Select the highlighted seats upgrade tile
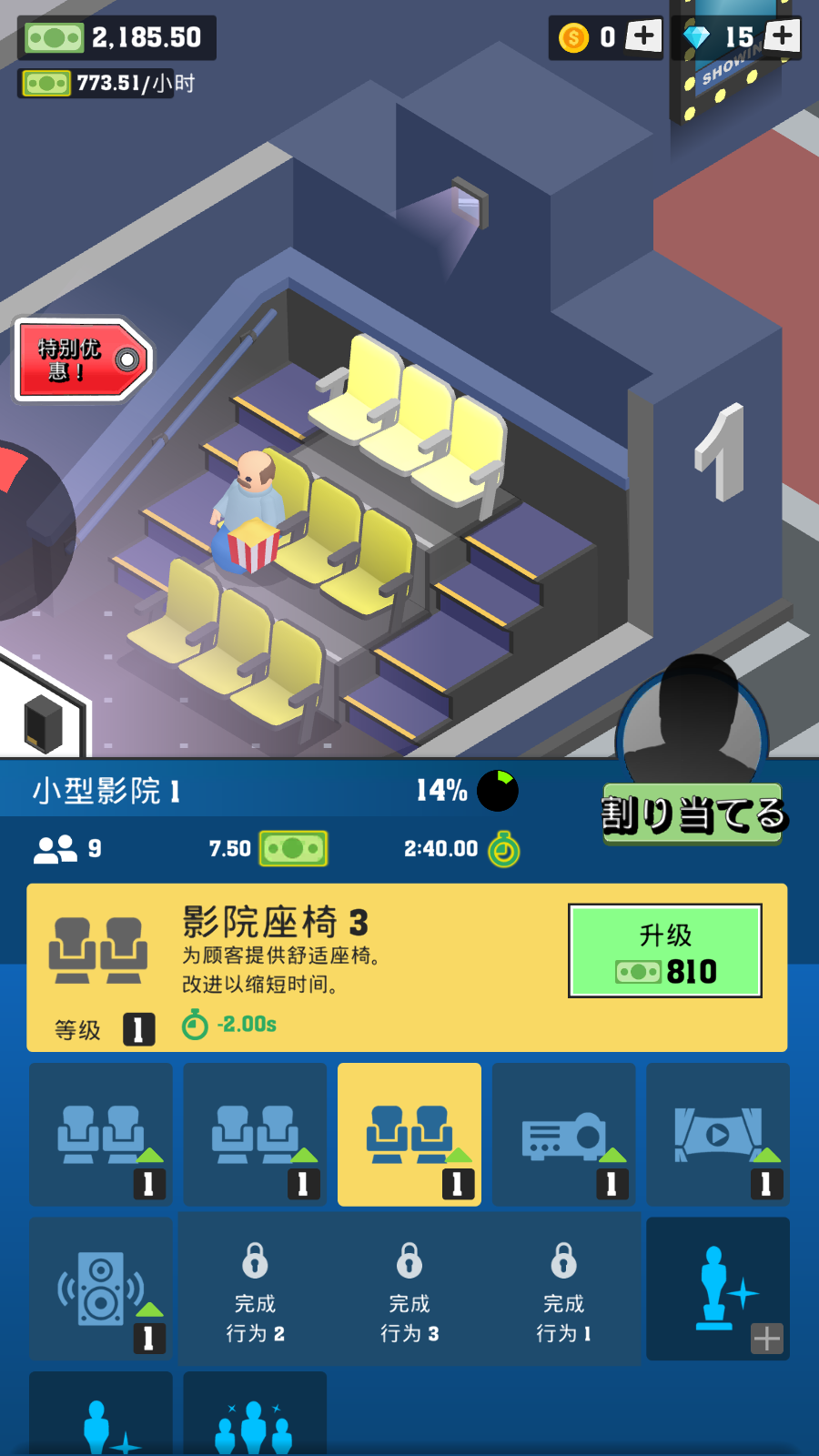The height and width of the screenshot is (1456, 819). pyautogui.click(x=409, y=1135)
